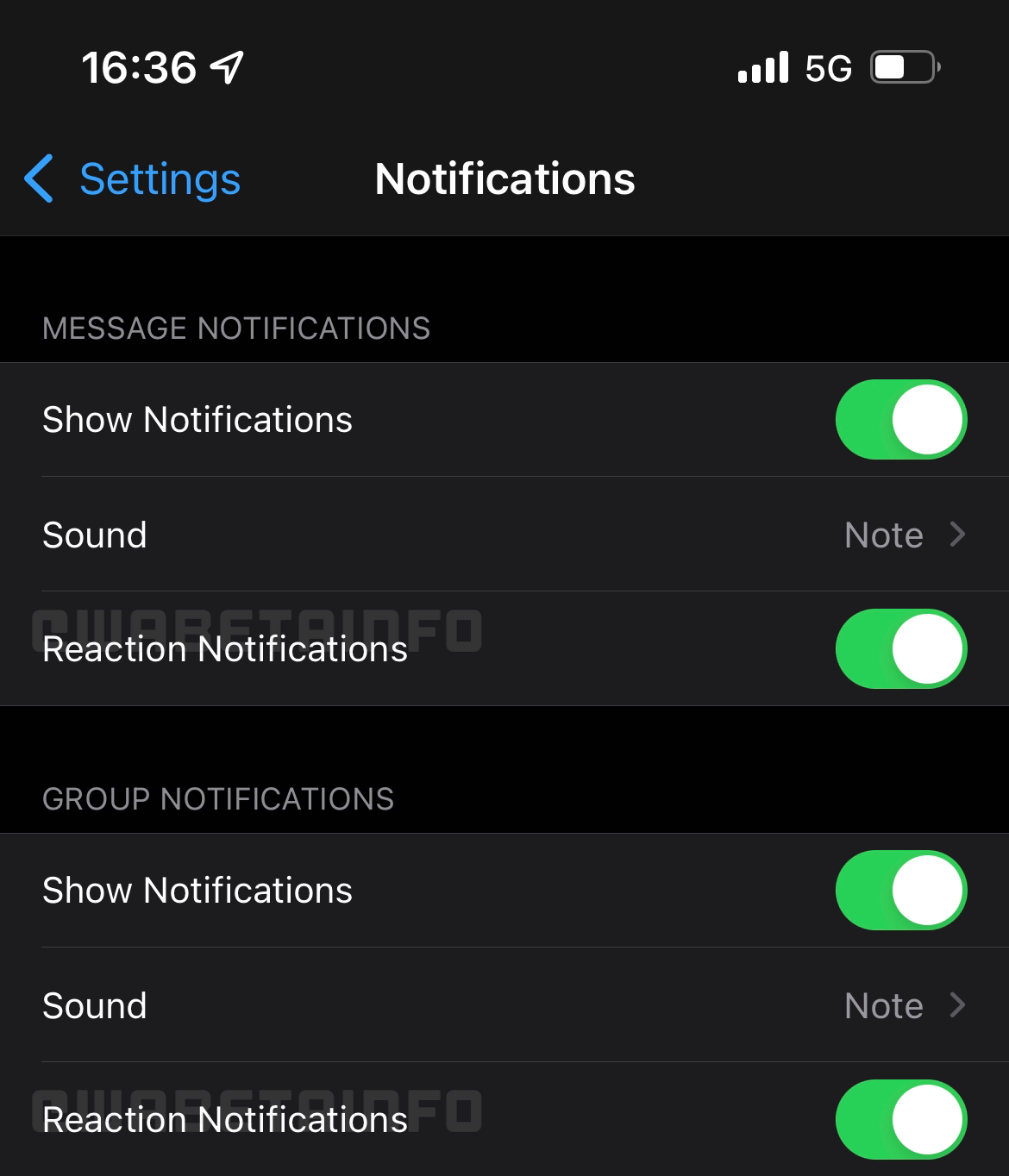Screen dimensions: 1009x1176
Task: Tap the chevron next to group Sound
Action: point(957,1005)
